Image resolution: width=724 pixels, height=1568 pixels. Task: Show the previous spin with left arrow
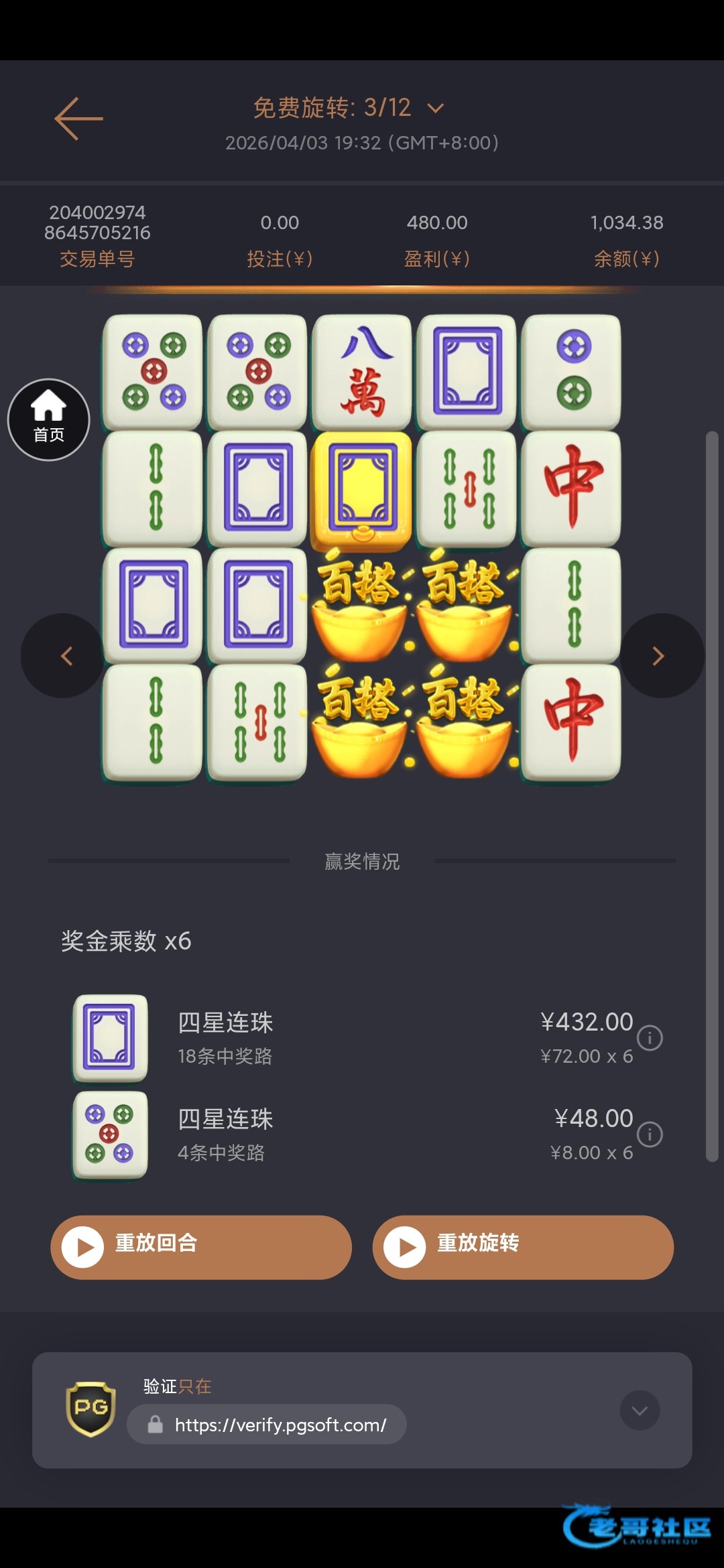click(64, 655)
